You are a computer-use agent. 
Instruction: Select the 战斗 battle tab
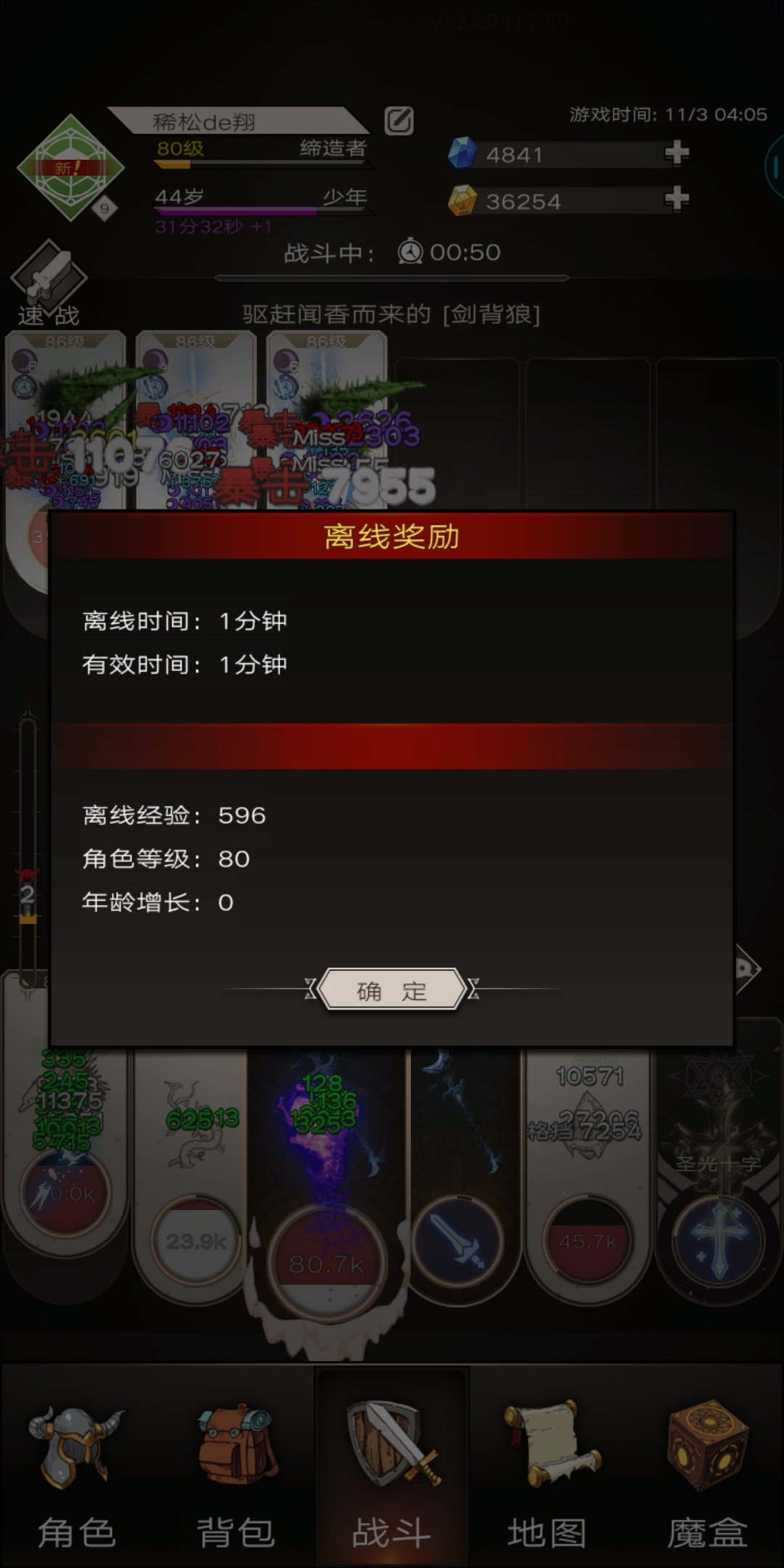[392, 1474]
